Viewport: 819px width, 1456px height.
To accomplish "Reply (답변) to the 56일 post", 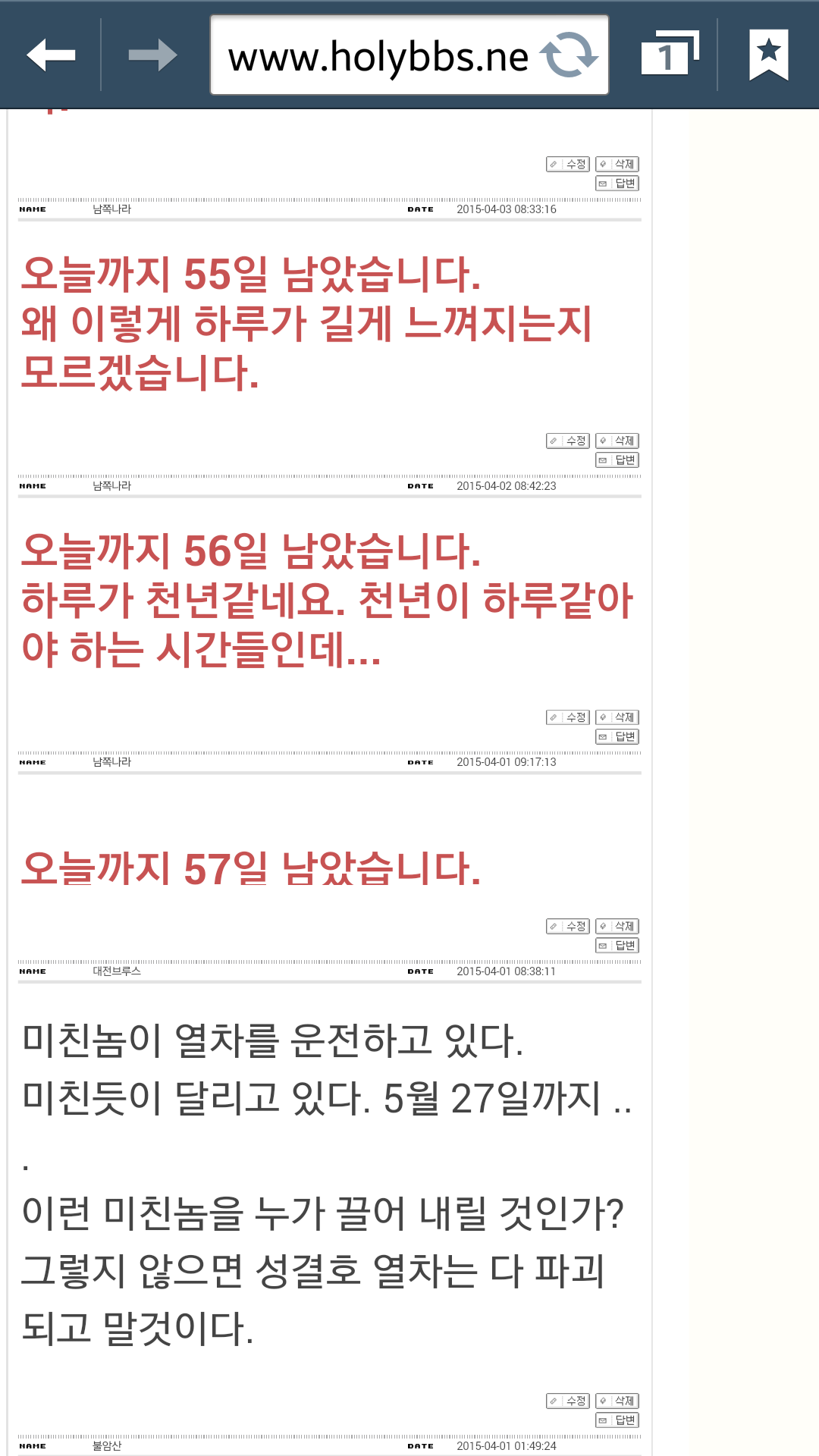I will click(x=617, y=736).
